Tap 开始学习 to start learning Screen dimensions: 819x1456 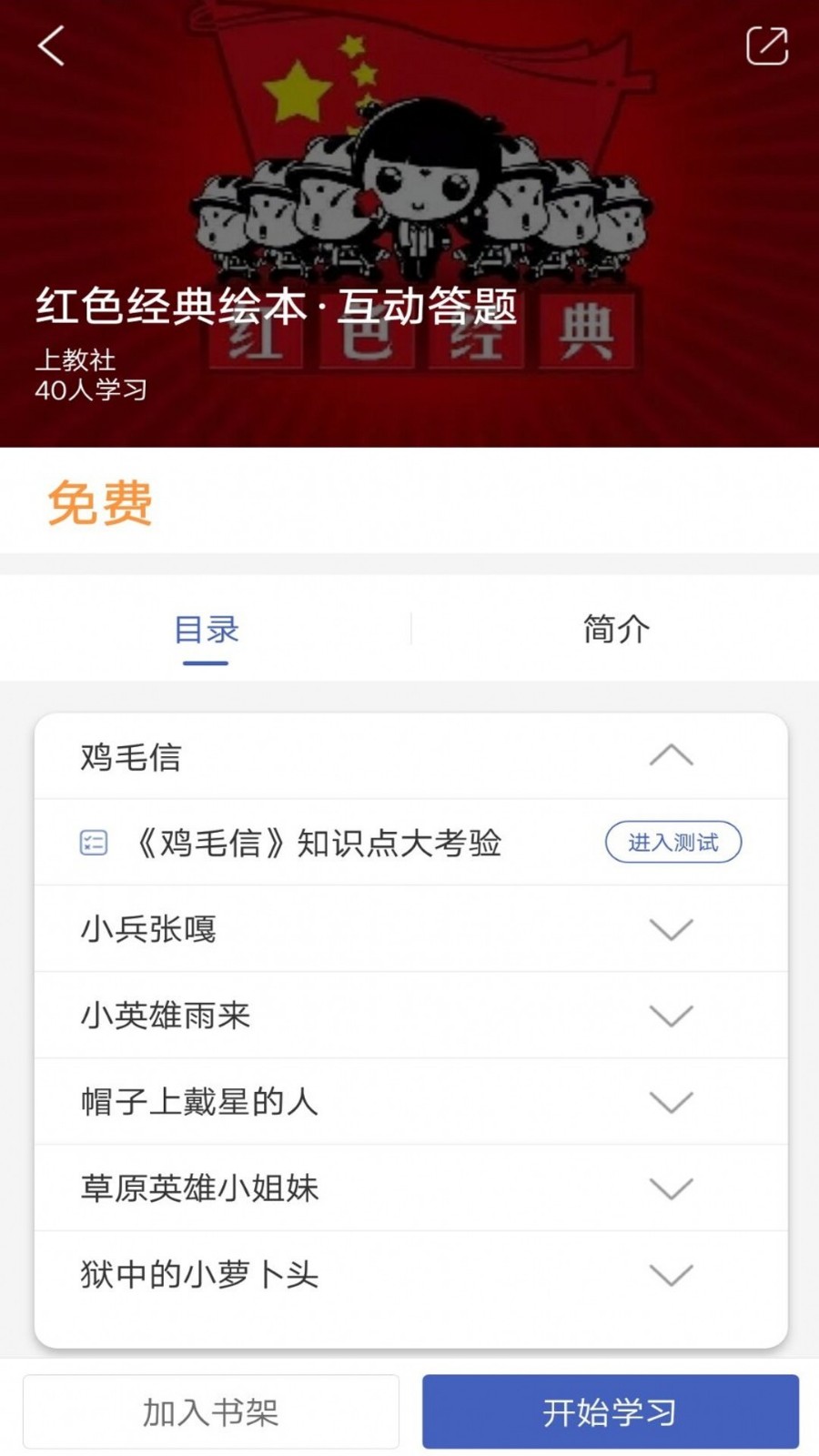click(610, 1411)
